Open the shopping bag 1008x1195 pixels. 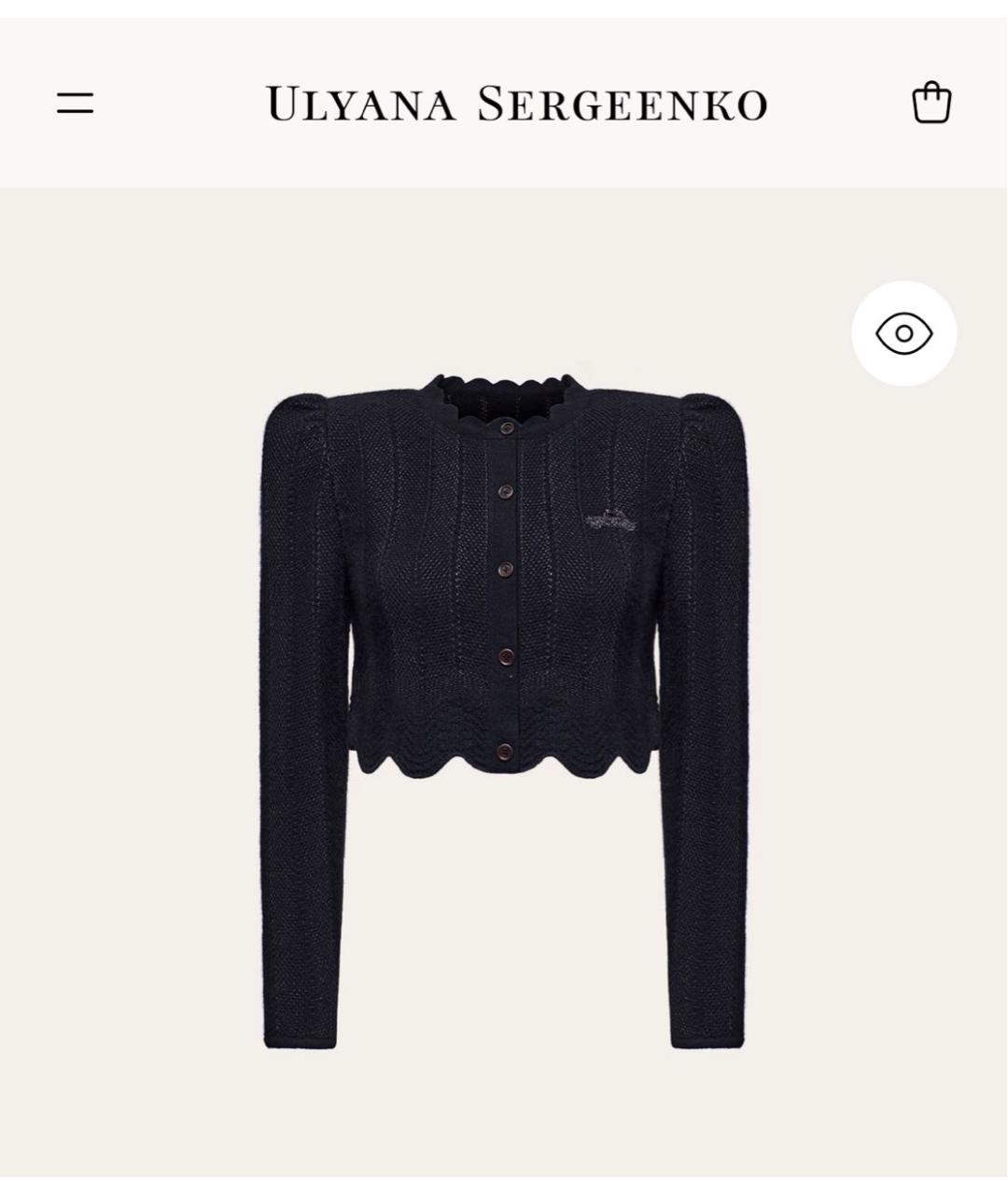(x=931, y=103)
